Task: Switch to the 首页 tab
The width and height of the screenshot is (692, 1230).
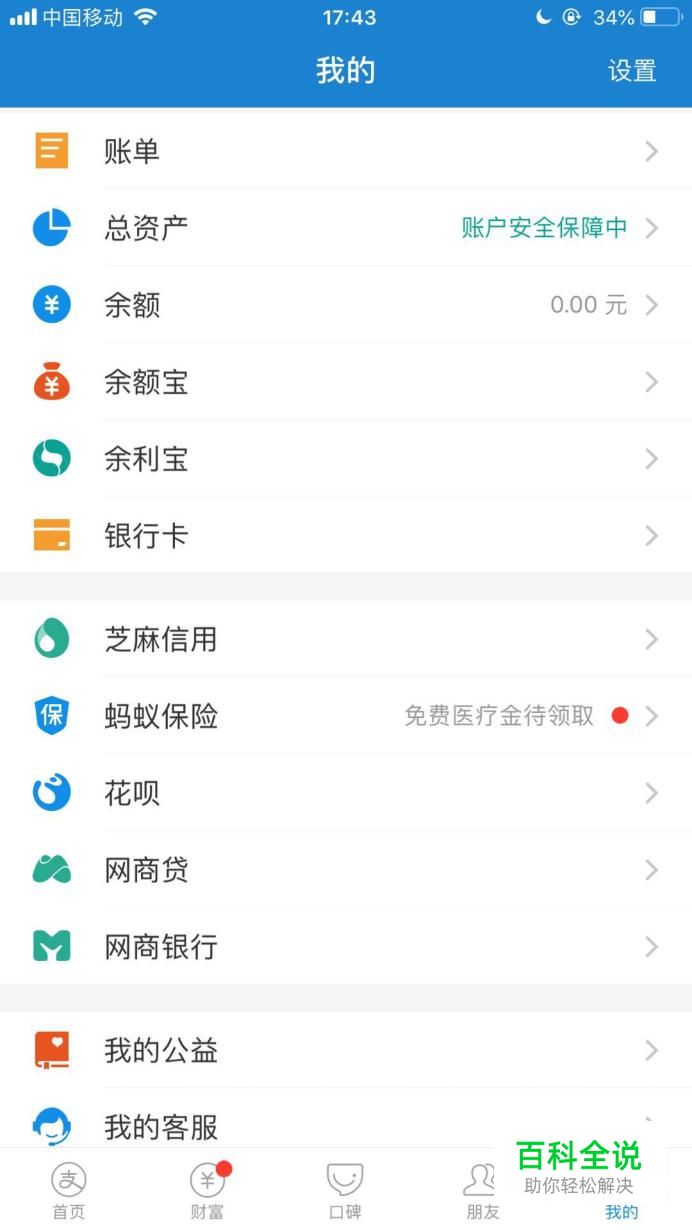Action: [x=69, y=1190]
